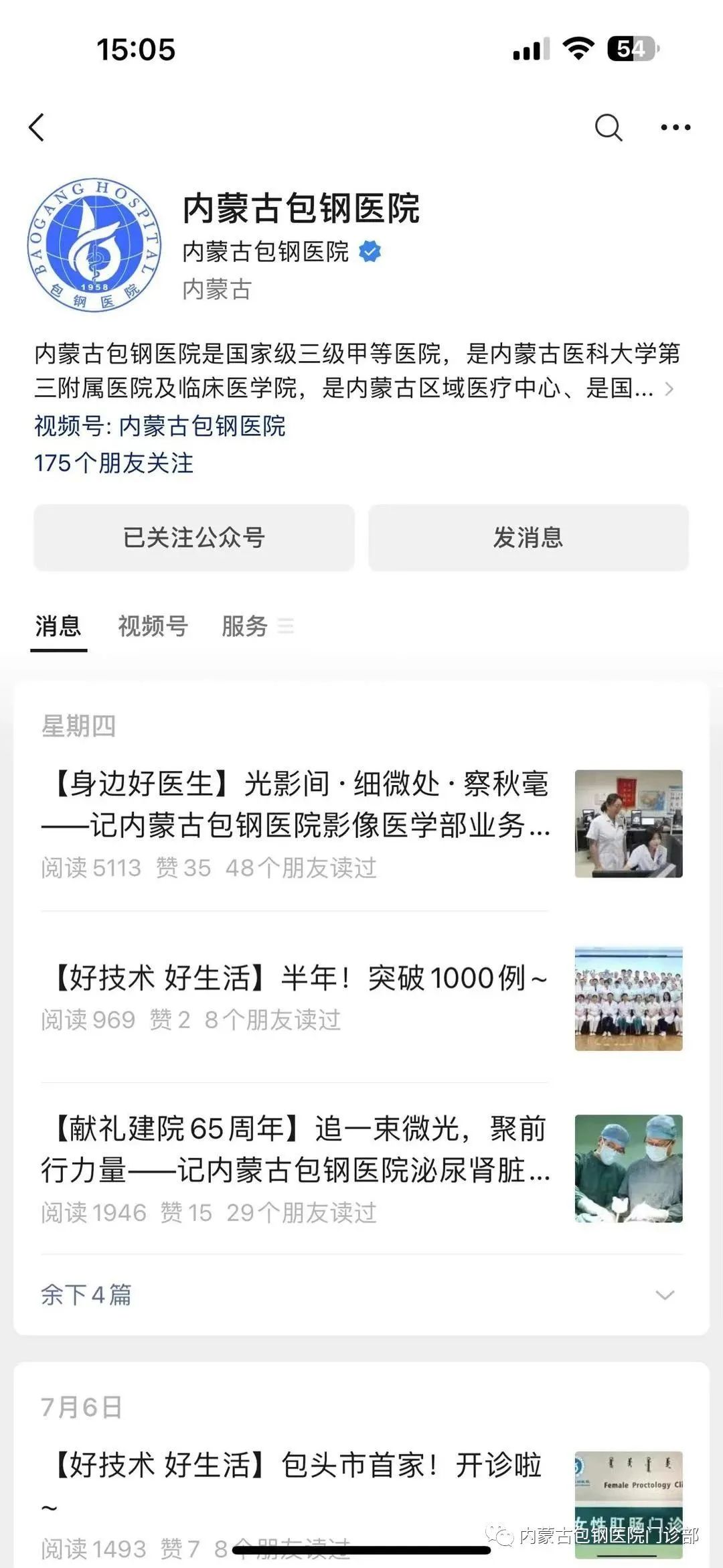Image resolution: width=723 pixels, height=1568 pixels.
Task: Select the 消息 tab
Action: point(58,626)
